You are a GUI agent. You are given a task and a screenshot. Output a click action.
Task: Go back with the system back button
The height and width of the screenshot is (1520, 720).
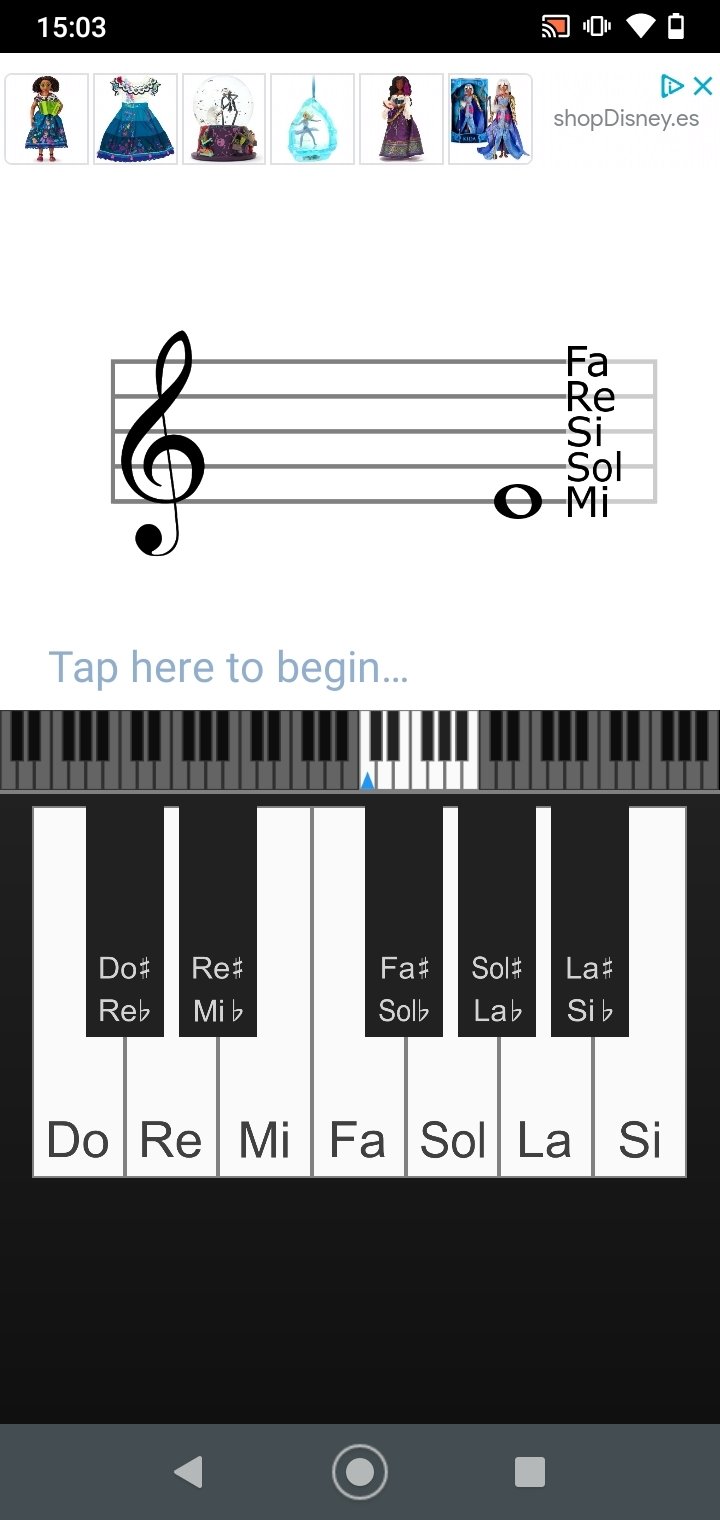click(x=188, y=1472)
